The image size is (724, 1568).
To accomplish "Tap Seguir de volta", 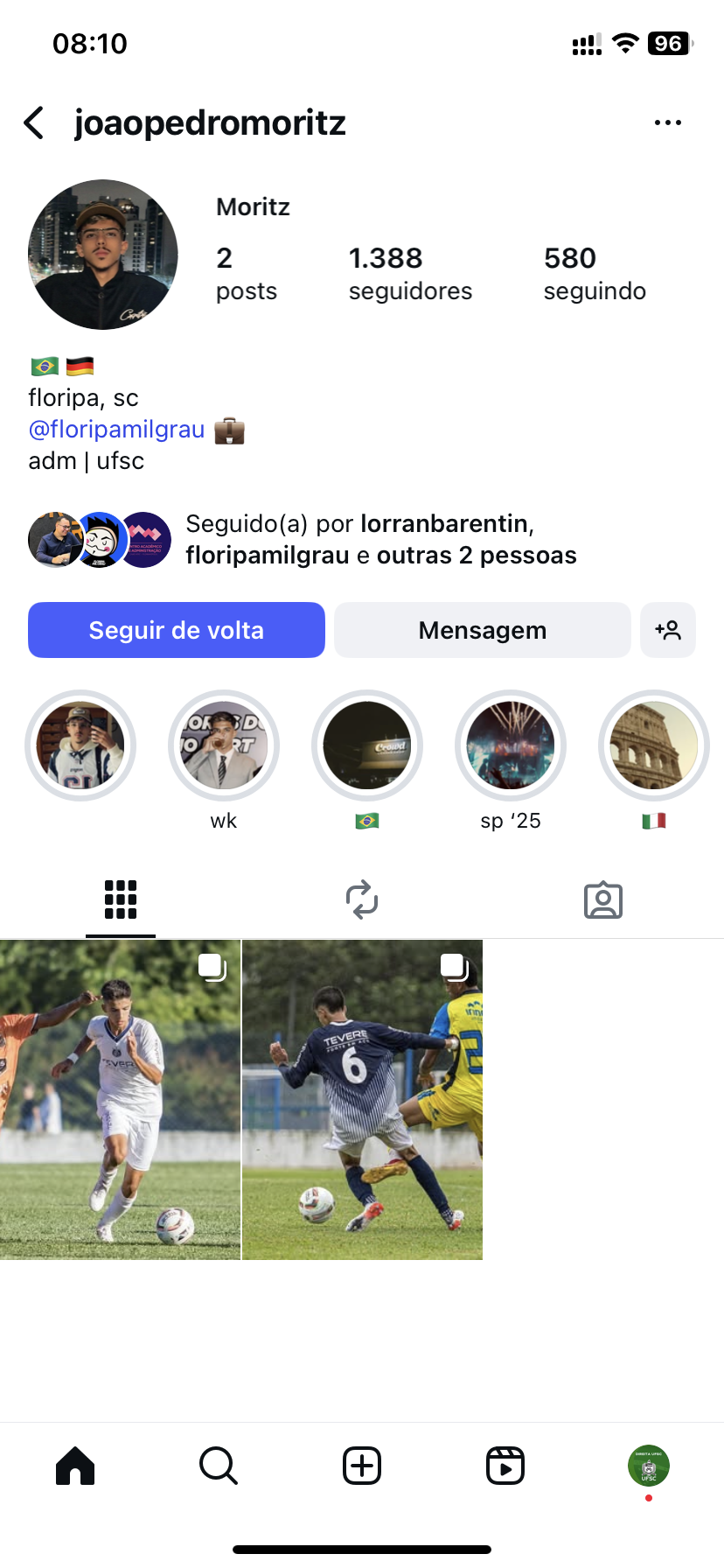I will (x=177, y=630).
